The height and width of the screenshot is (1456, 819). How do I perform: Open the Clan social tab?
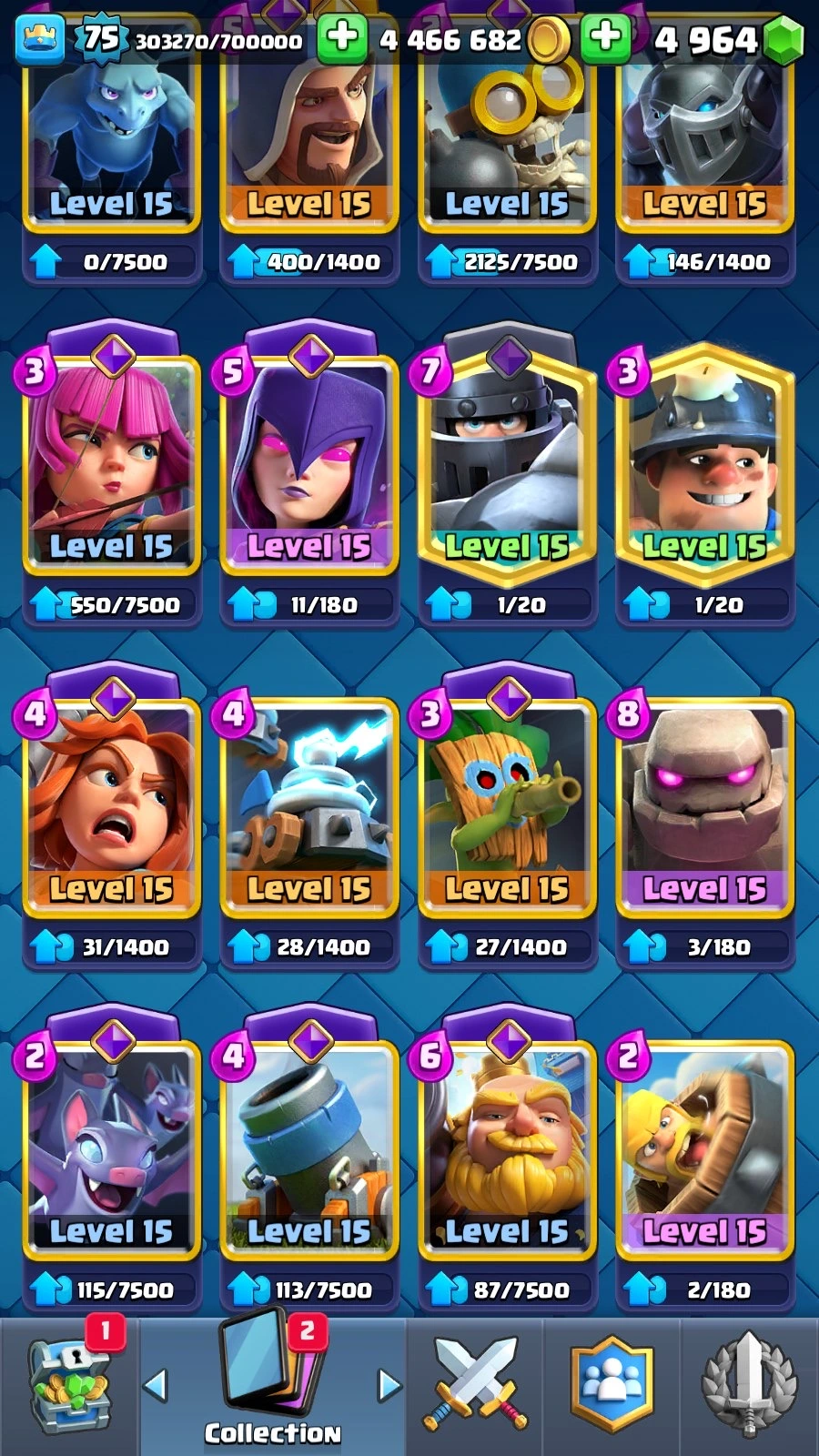pyautogui.click(x=612, y=1383)
